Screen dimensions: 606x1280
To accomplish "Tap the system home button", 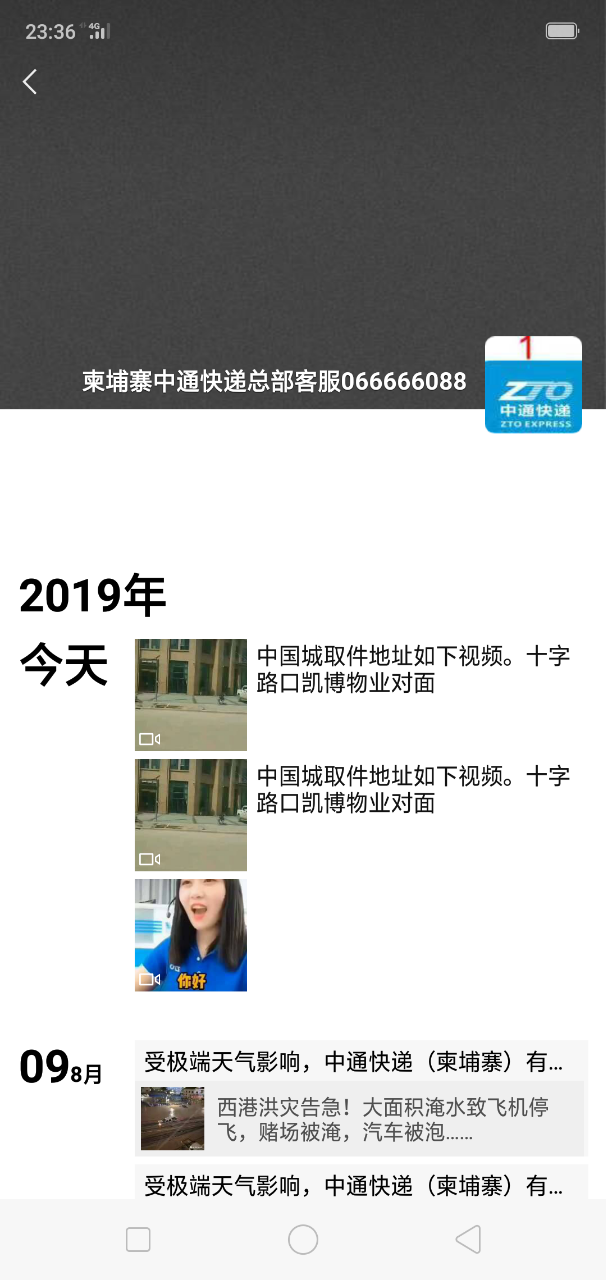I will coord(303,1240).
